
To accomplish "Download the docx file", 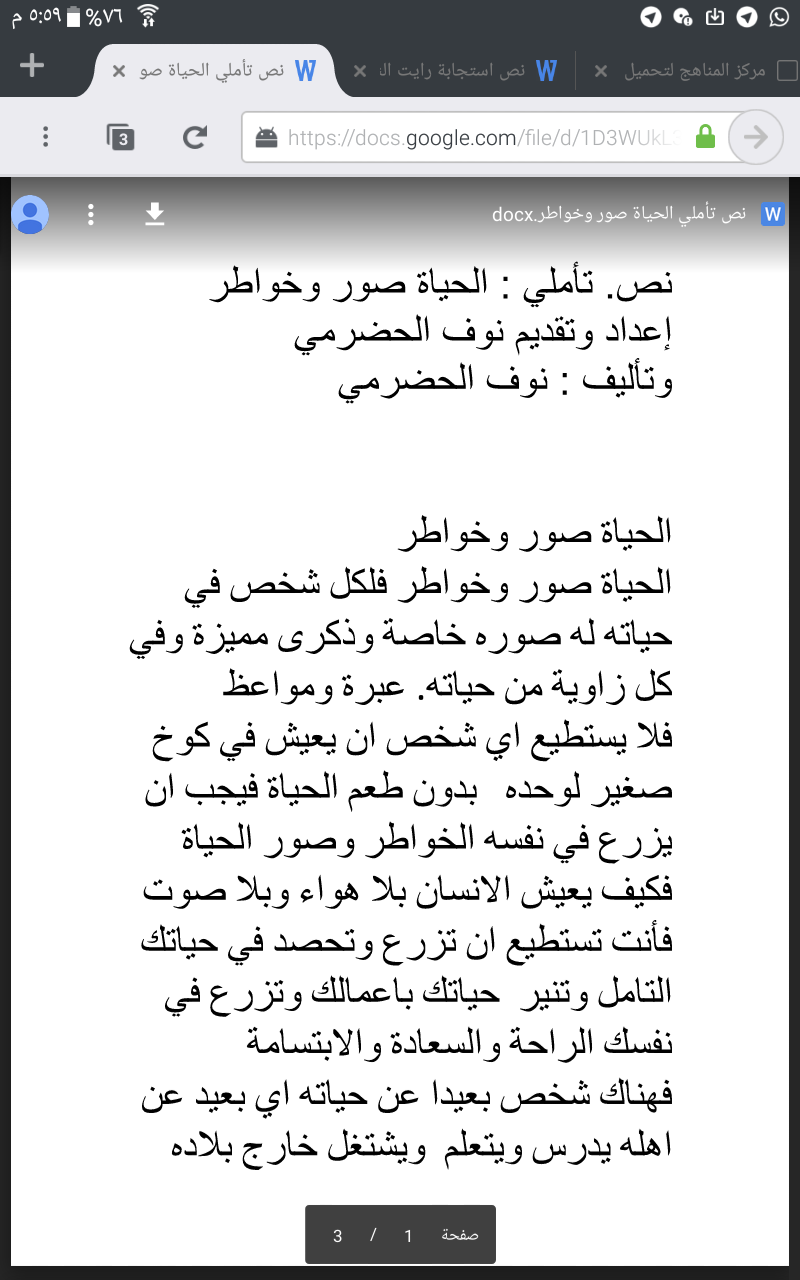I will click(154, 214).
